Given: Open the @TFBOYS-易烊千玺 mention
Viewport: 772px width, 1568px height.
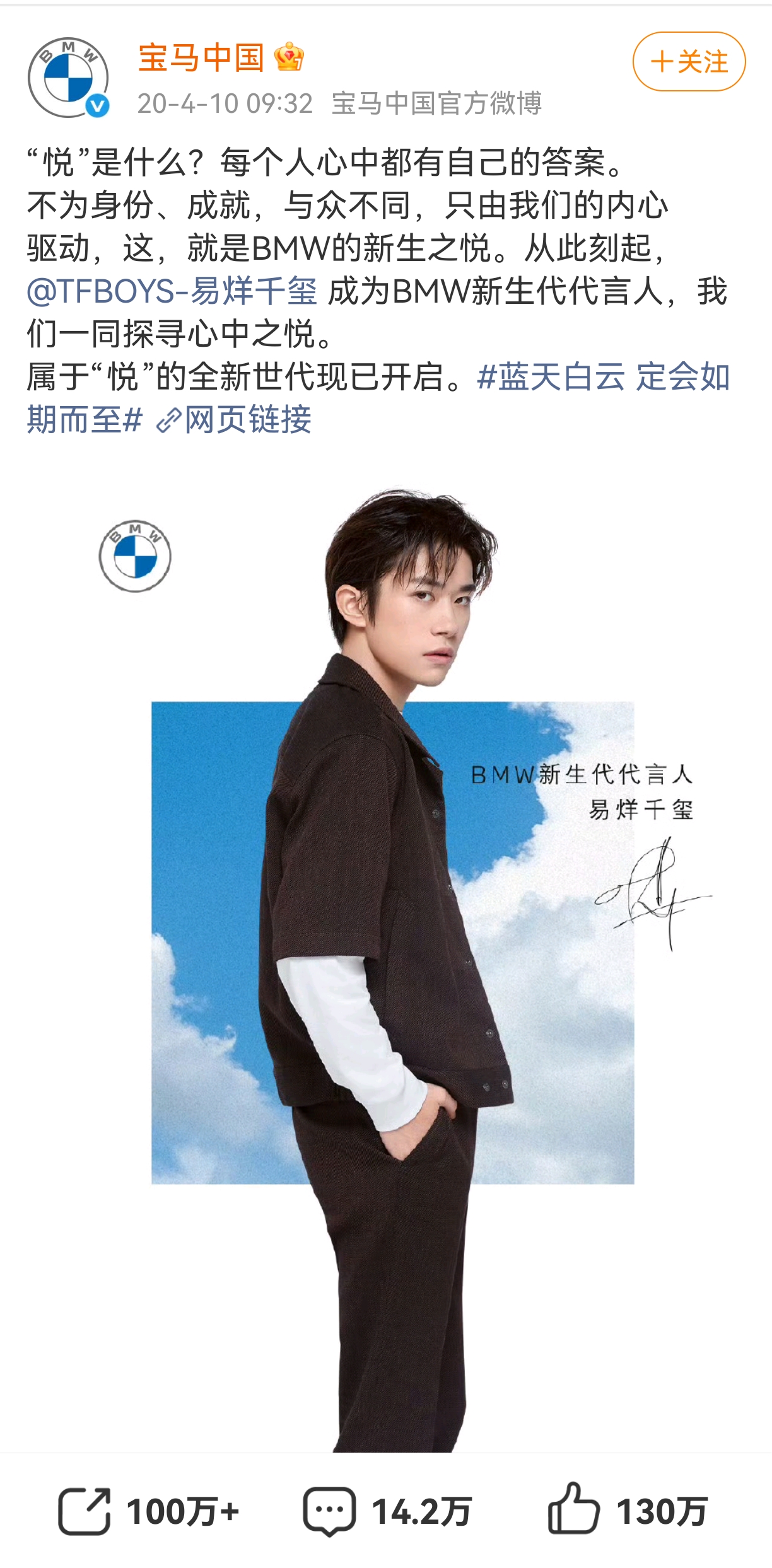Looking at the screenshot, I should pyautogui.click(x=172, y=291).
